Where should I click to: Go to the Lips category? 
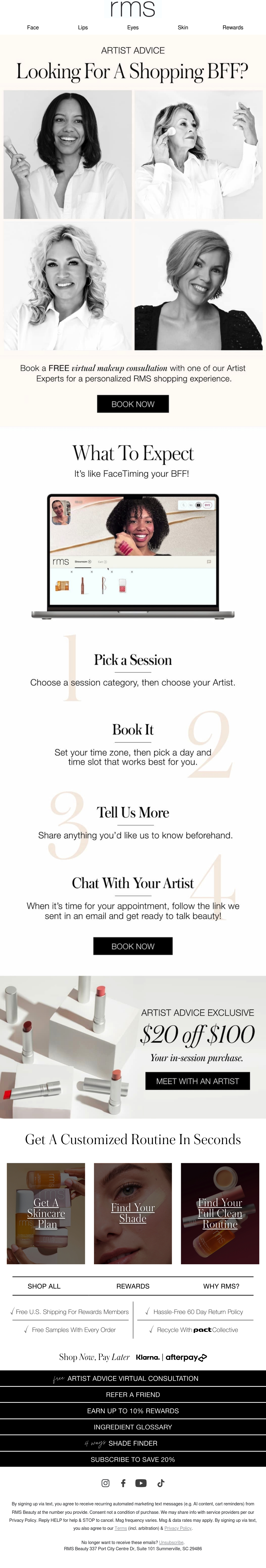coord(83,27)
